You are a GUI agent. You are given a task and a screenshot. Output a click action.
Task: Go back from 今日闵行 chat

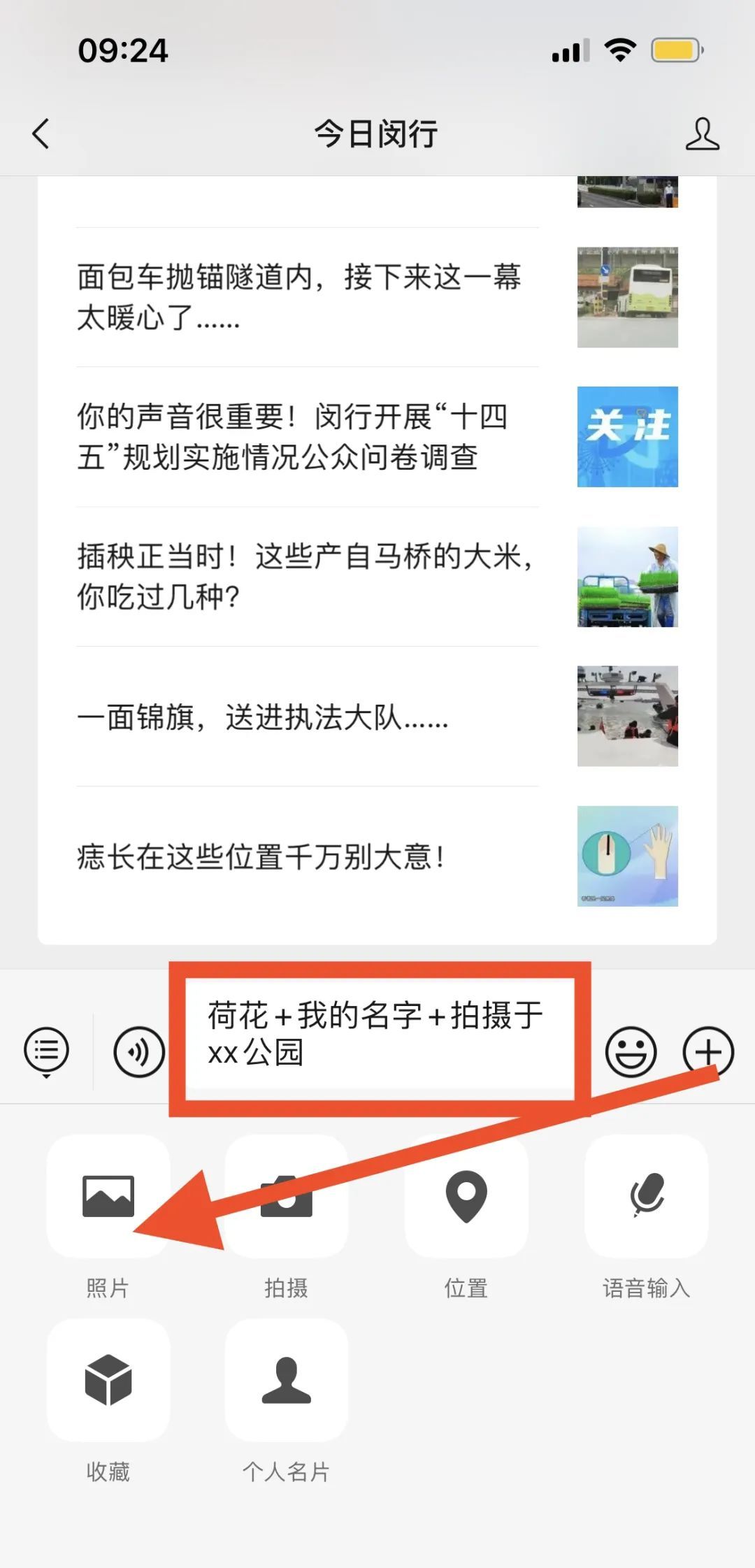point(41,134)
